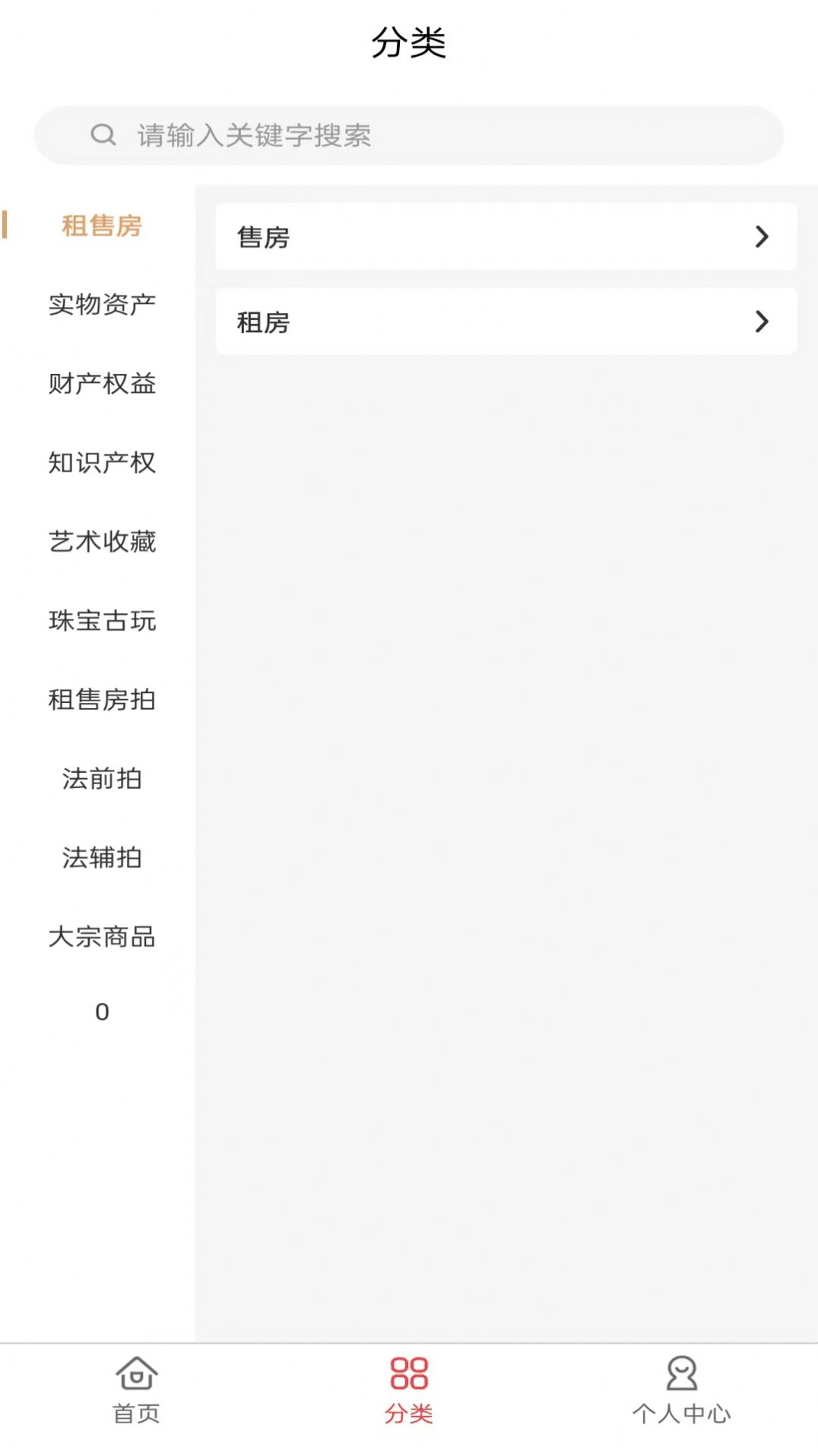Click the 0 entry in the sidebar
The width and height of the screenshot is (818, 1456).
[x=101, y=1011]
